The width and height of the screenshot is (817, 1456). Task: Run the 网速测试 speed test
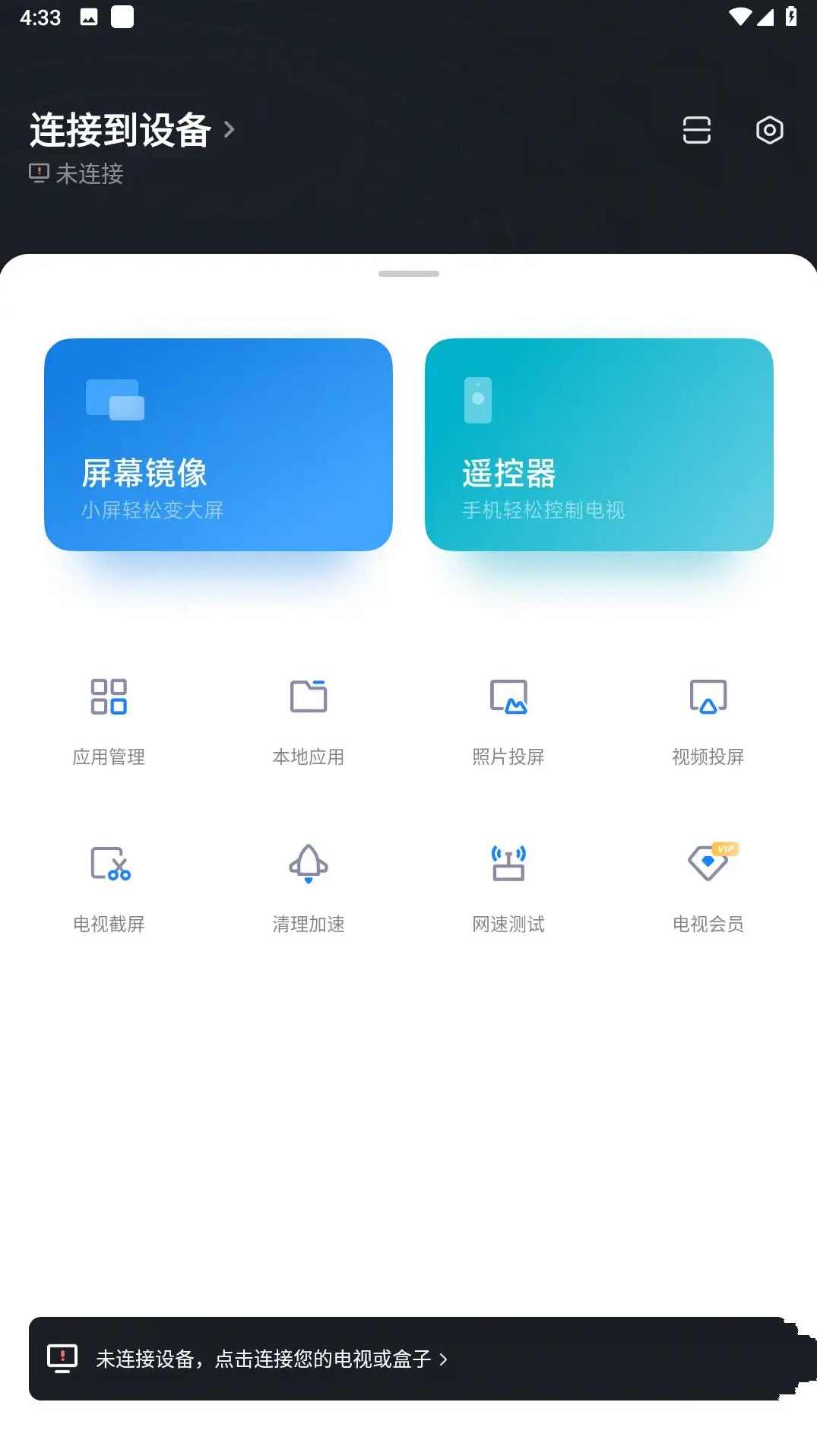point(508,890)
